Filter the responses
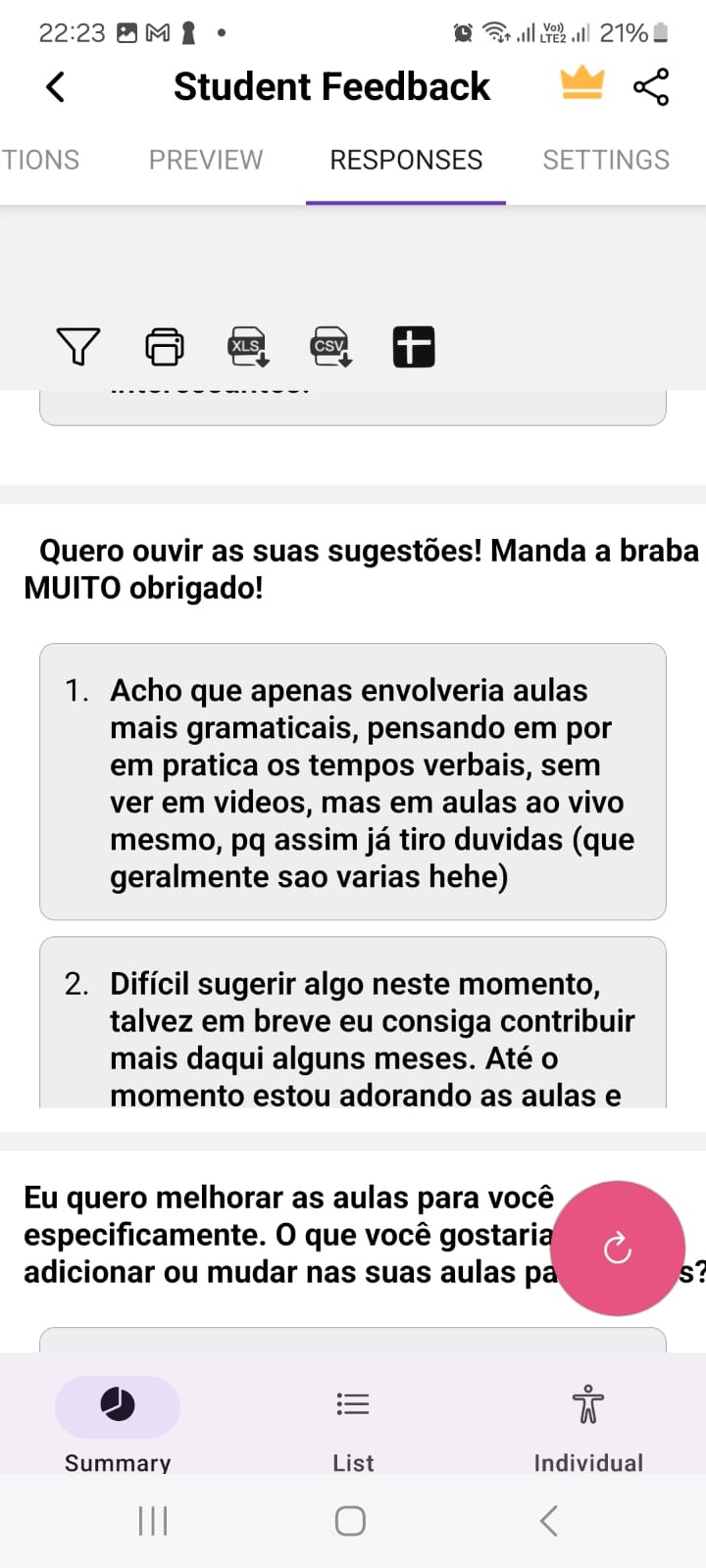The height and width of the screenshot is (1568, 706). point(78,347)
